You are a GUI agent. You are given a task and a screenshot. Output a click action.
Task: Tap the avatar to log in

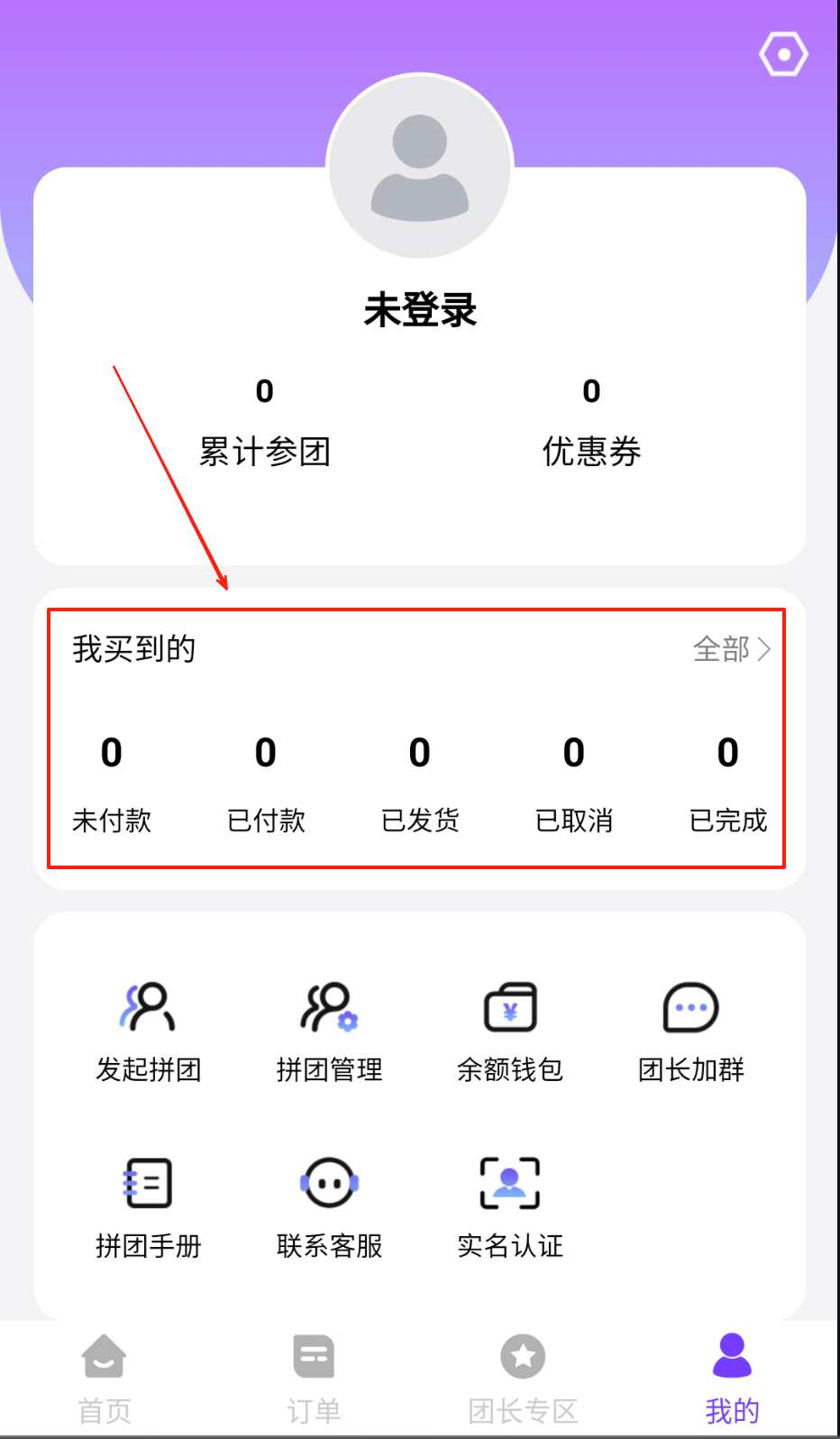pos(420,168)
